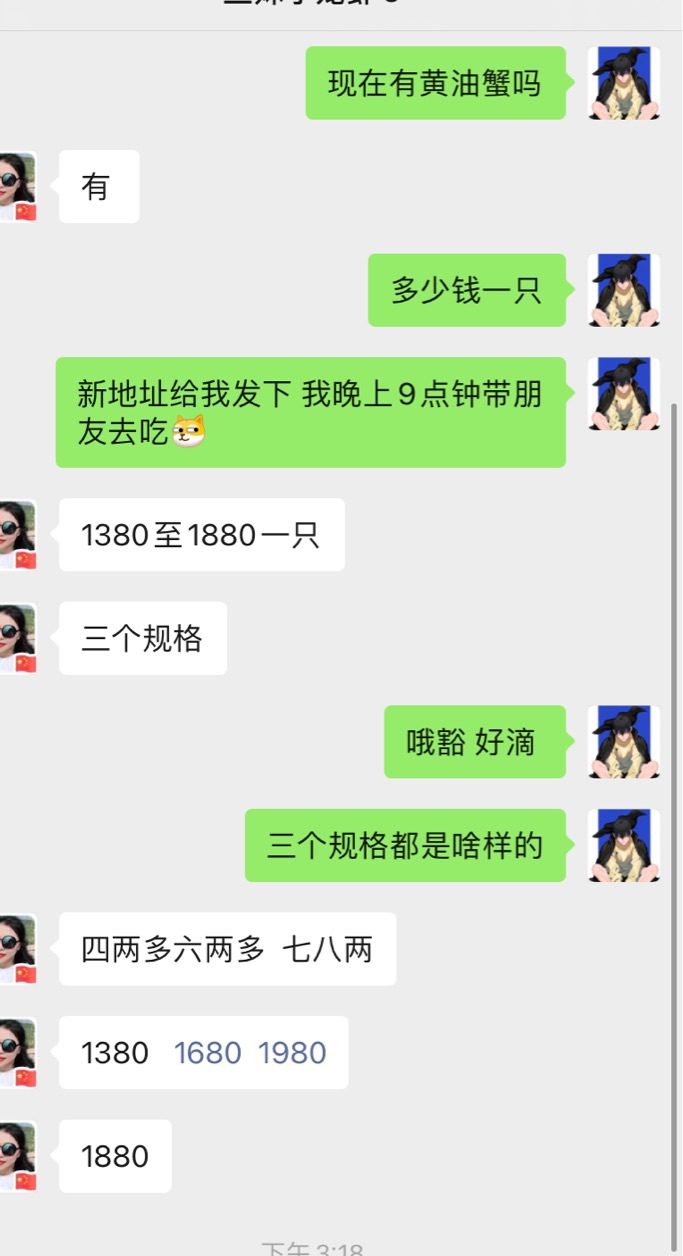This screenshot has width=683, height=1256.
Task: Open the avatar beside '四两多六两多 七八两'
Action: [17, 949]
